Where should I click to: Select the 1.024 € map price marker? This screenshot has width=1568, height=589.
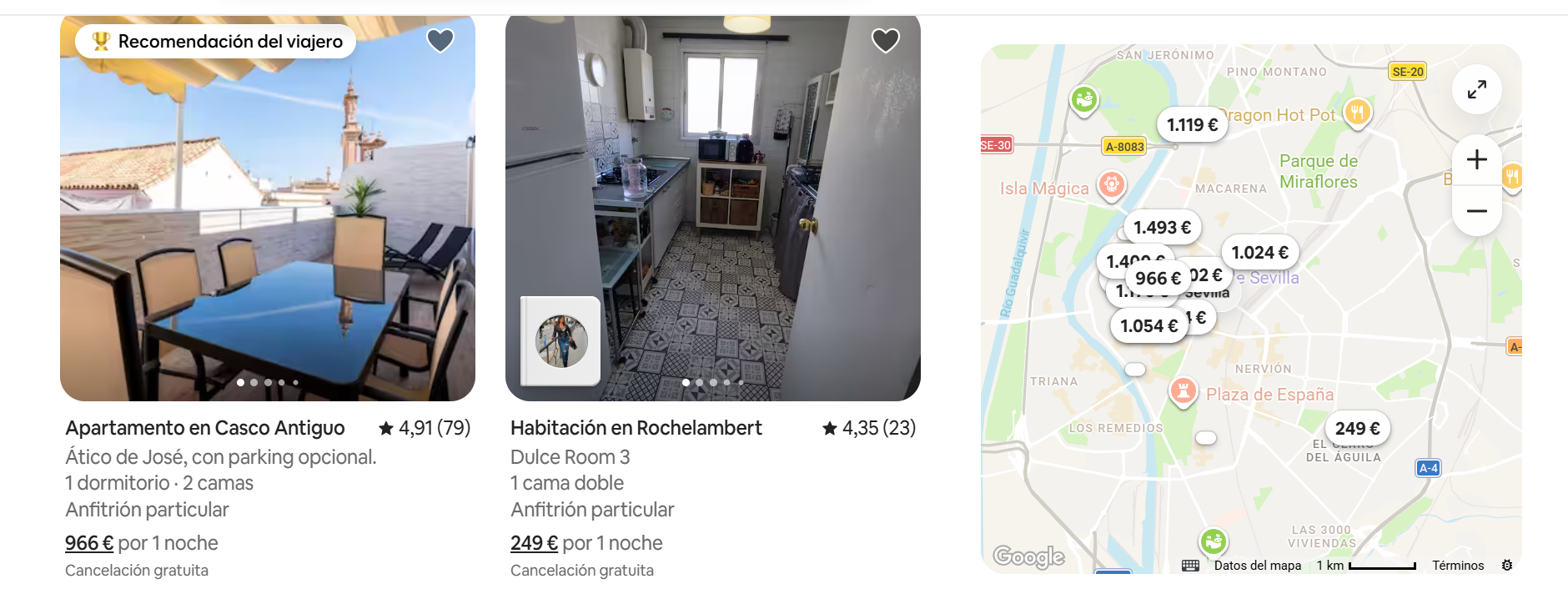[x=1259, y=253]
